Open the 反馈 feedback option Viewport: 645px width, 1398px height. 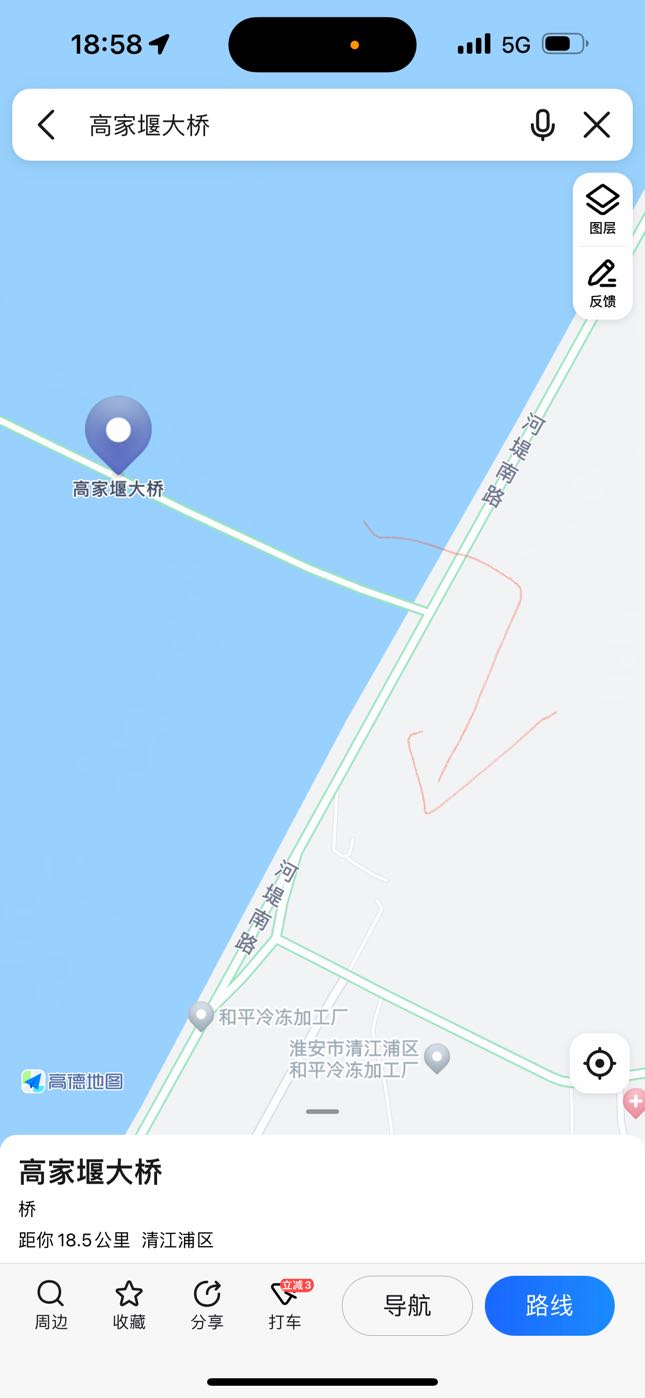(x=602, y=284)
